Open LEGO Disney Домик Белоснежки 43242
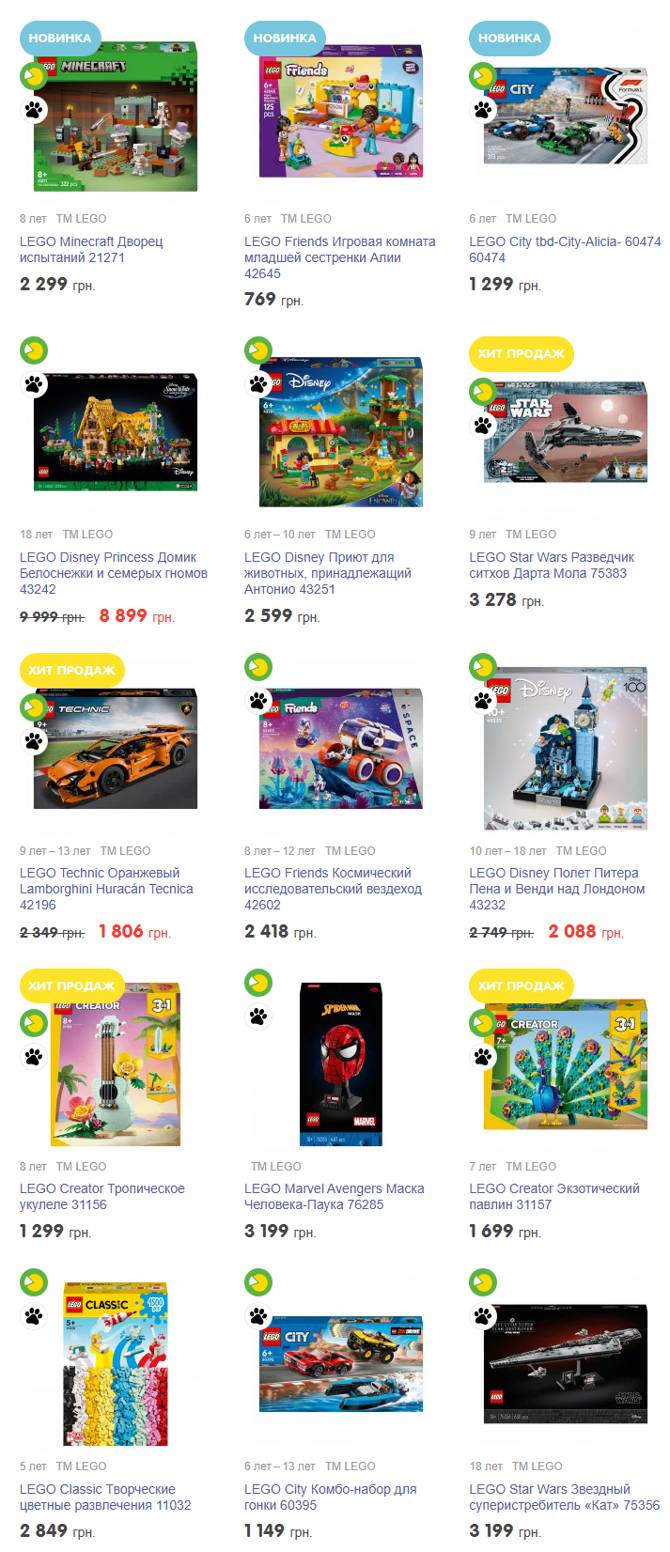Image resolution: width=670 pixels, height=1552 pixels. point(113,573)
